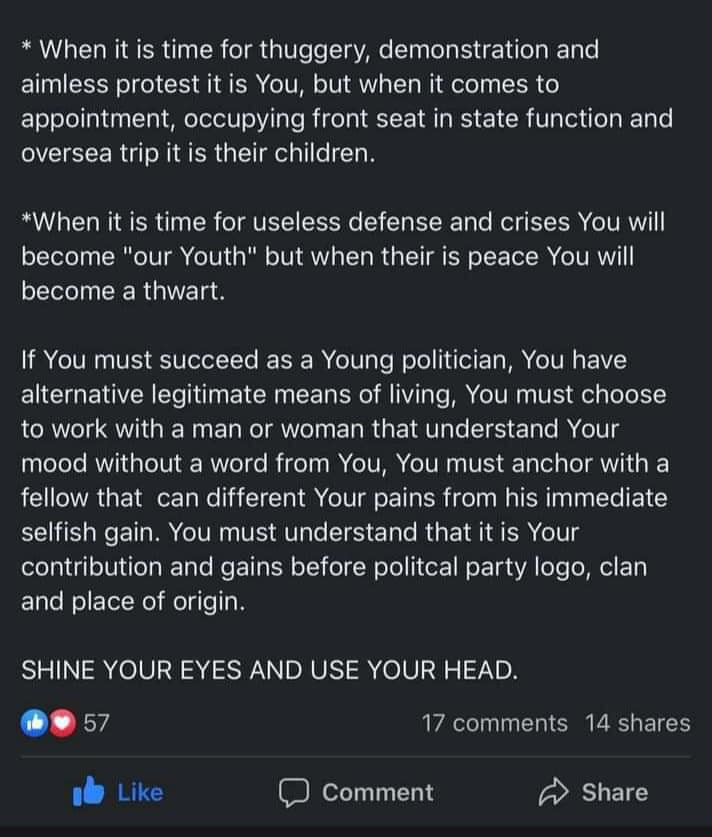
Task: View the 57 reactions list
Action: [x=65, y=723]
